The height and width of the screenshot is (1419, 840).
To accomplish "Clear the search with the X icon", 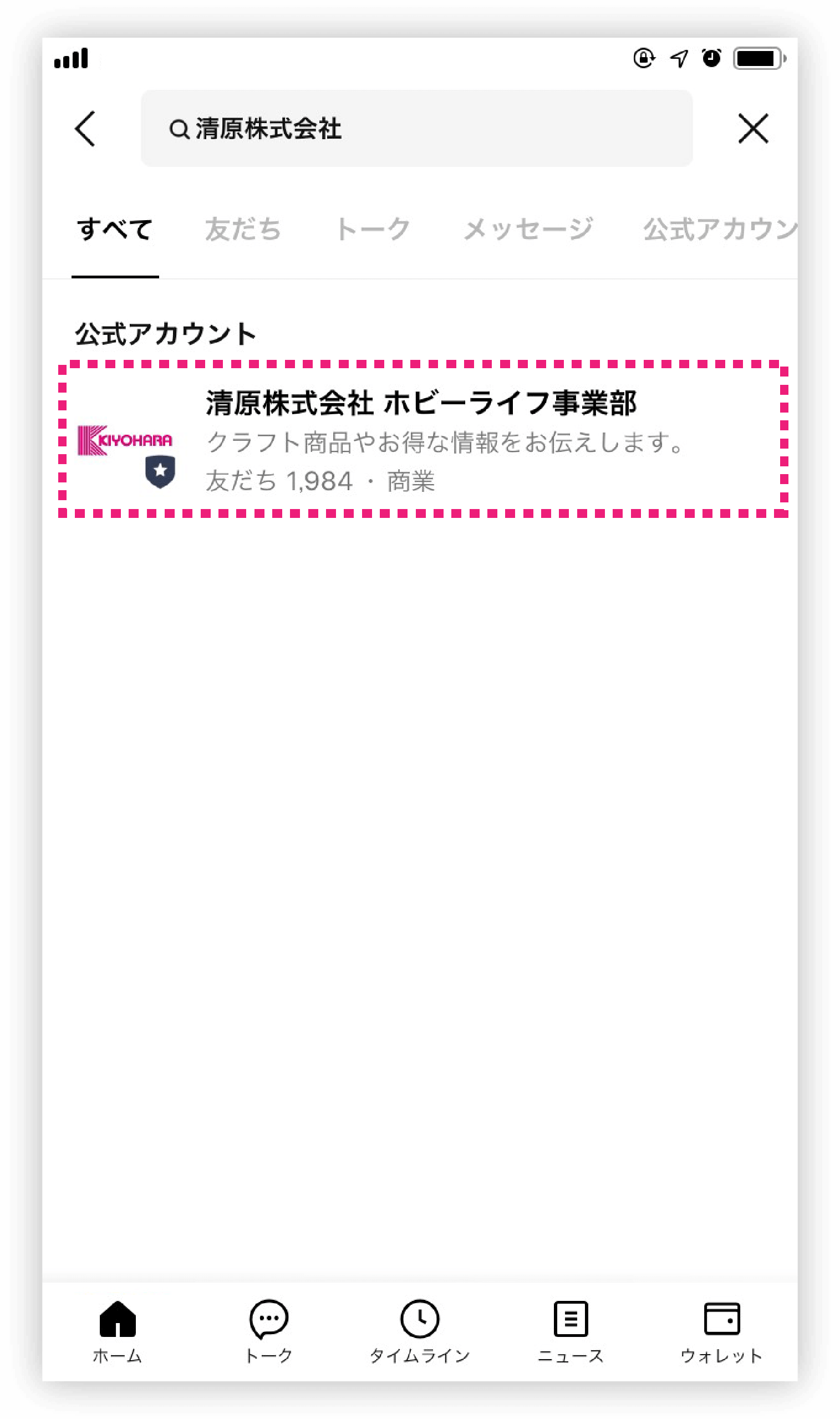I will tap(753, 129).
